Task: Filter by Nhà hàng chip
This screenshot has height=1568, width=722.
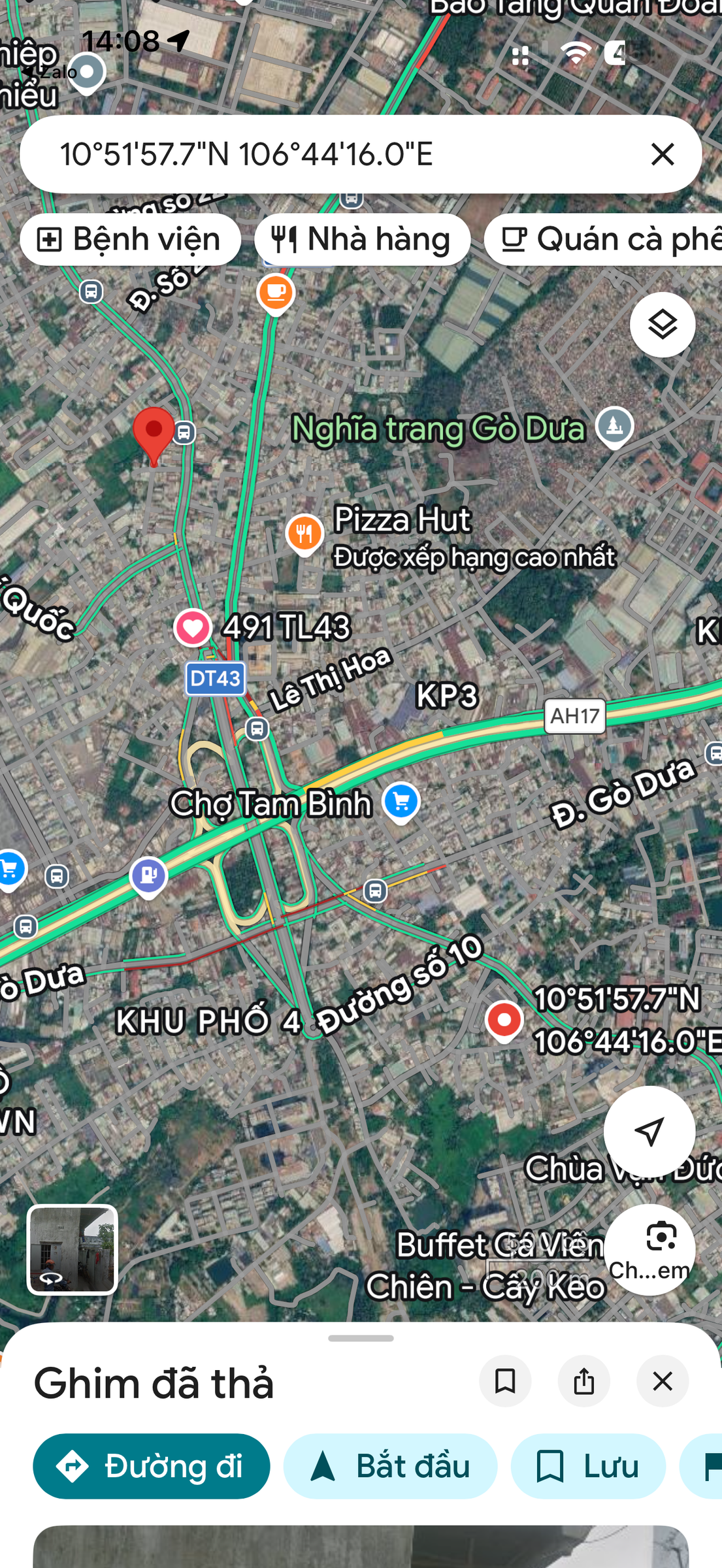Action: (x=362, y=239)
